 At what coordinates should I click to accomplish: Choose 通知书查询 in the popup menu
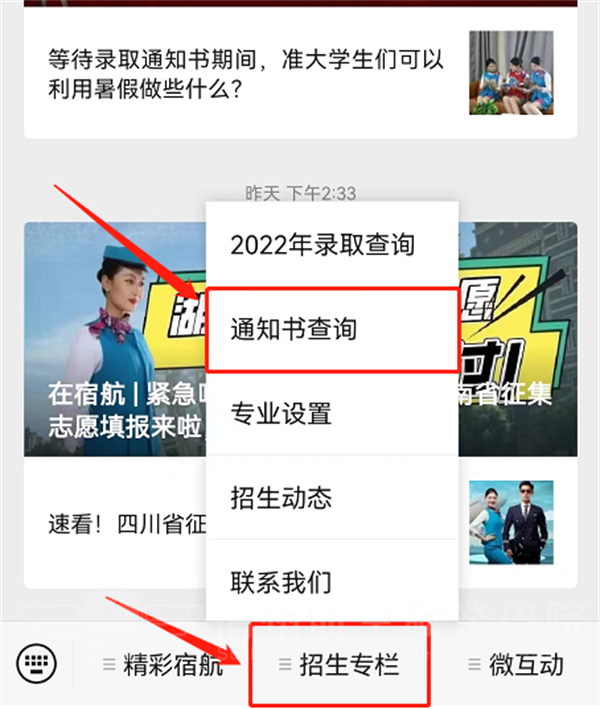tap(322, 329)
